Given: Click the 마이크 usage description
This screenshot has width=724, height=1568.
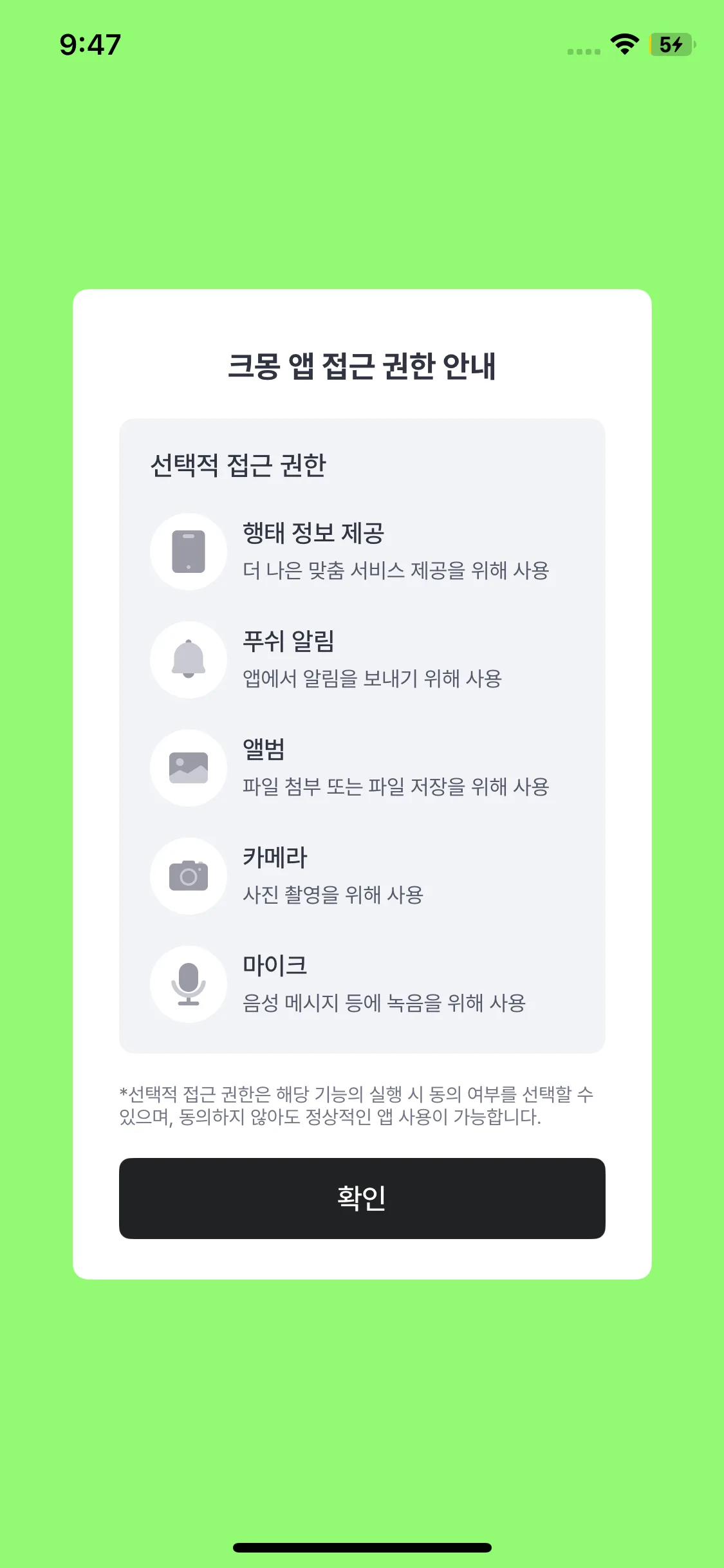Looking at the screenshot, I should point(384,1002).
